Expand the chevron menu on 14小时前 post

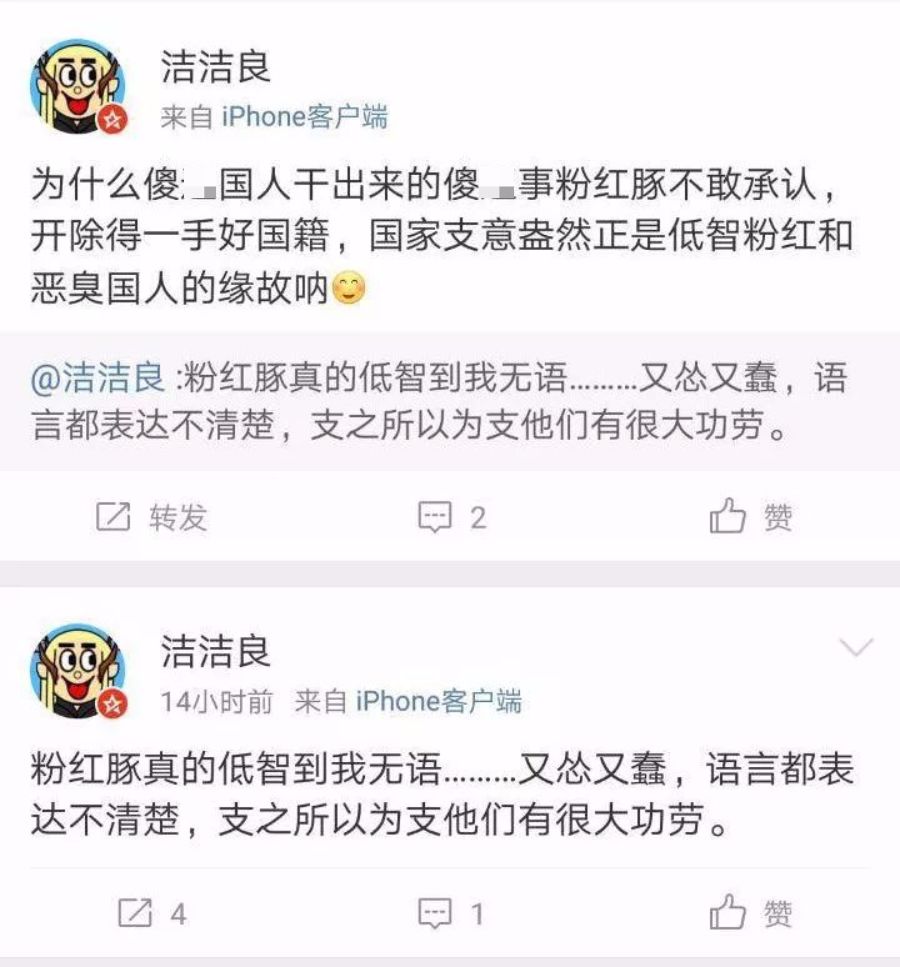(856, 648)
